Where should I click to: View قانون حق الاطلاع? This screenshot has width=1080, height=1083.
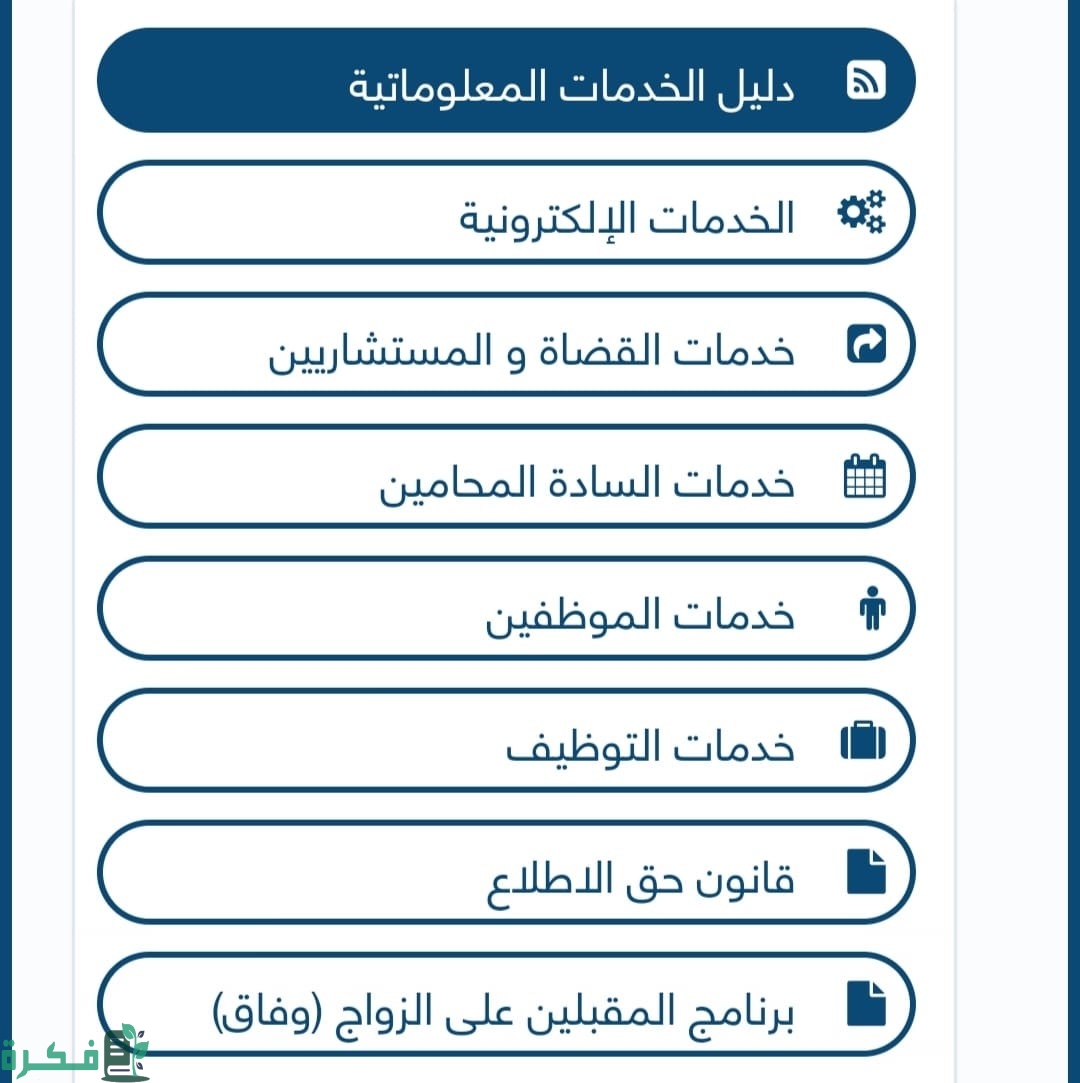[x=506, y=873]
